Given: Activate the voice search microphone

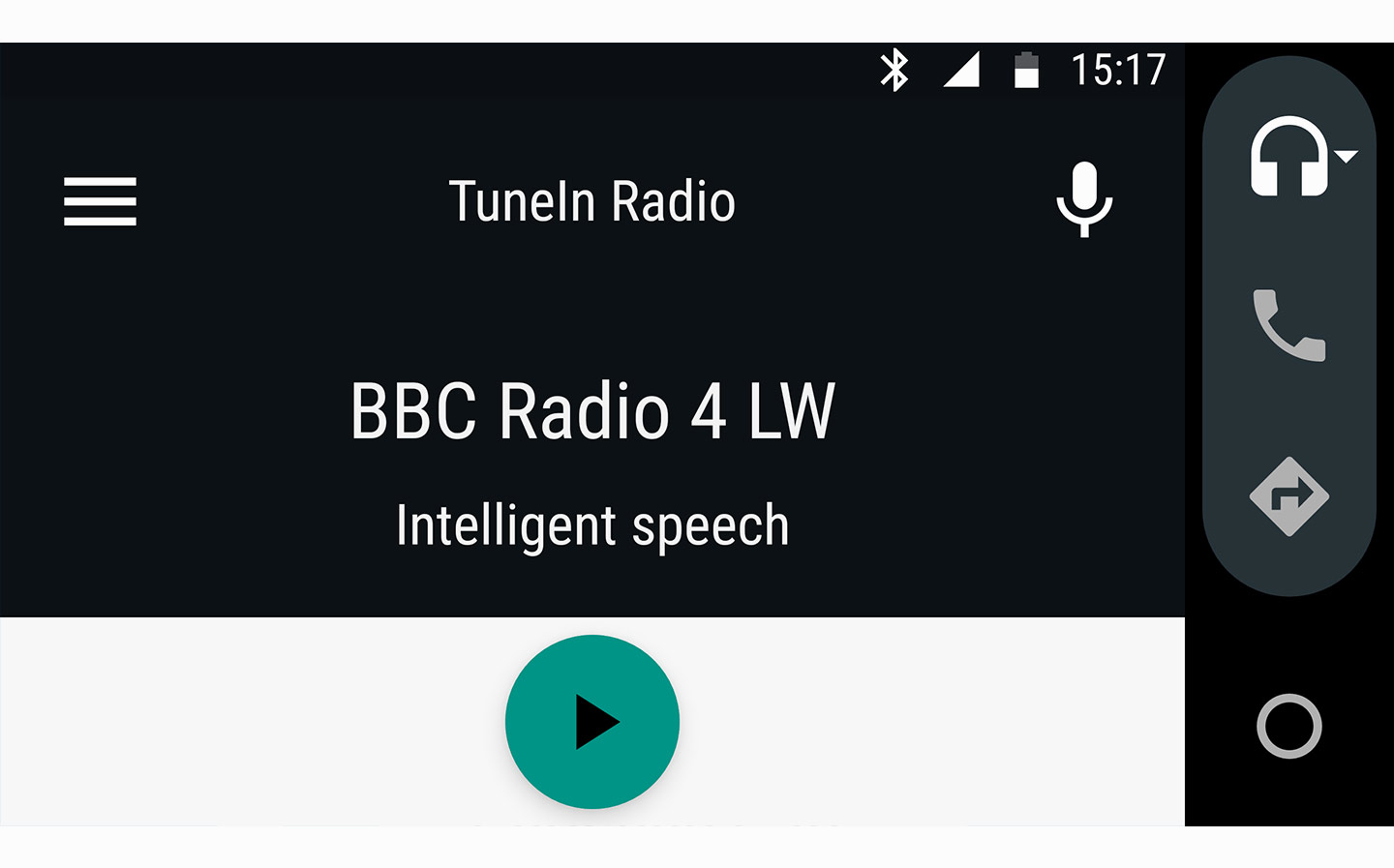Looking at the screenshot, I should [1084, 199].
